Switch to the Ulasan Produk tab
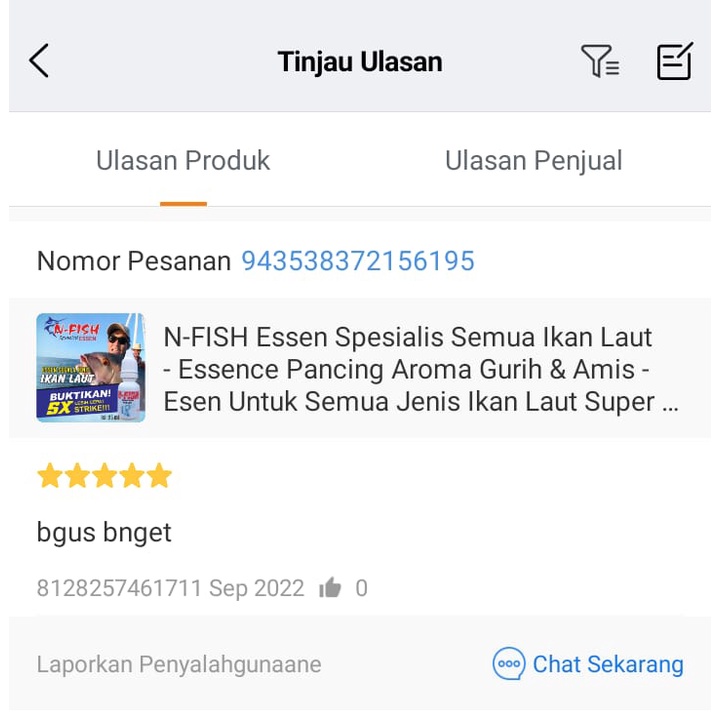This screenshot has height=720, width=720. point(183,161)
